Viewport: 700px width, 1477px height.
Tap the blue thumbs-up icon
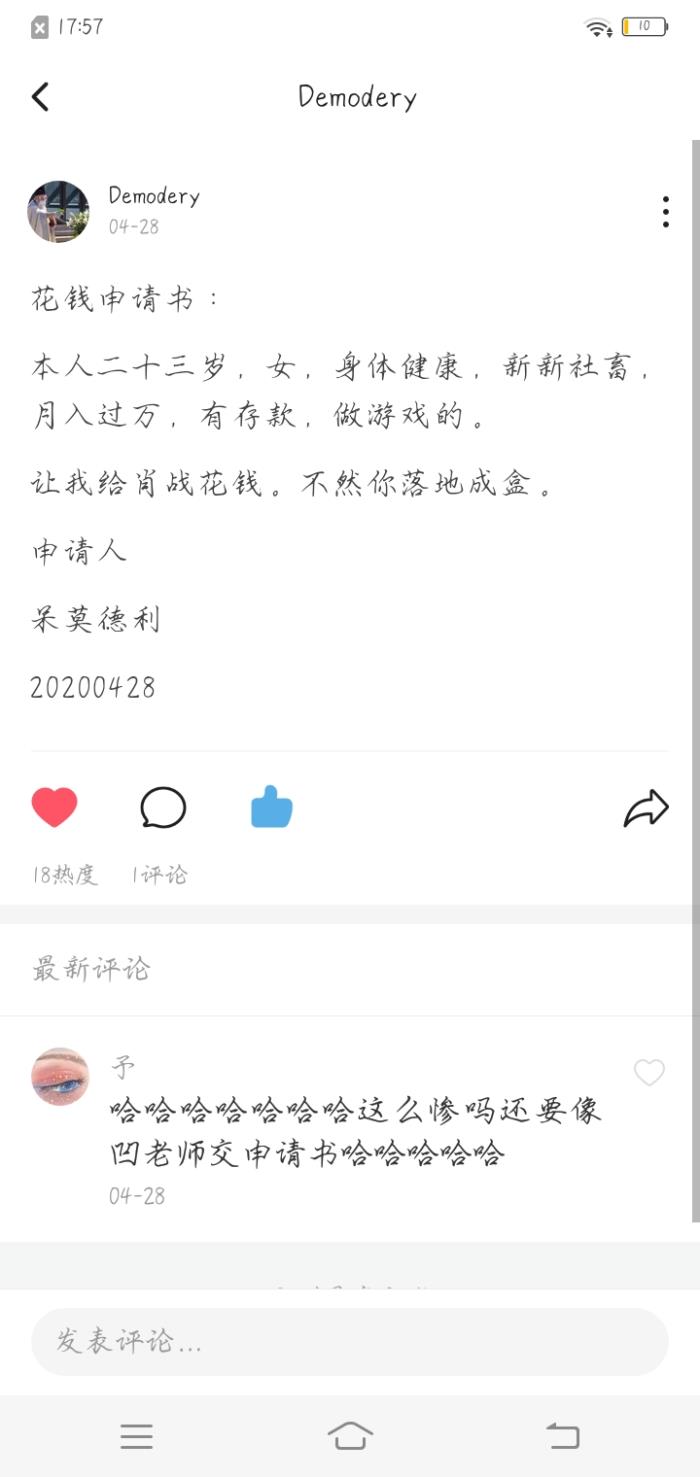pos(271,808)
